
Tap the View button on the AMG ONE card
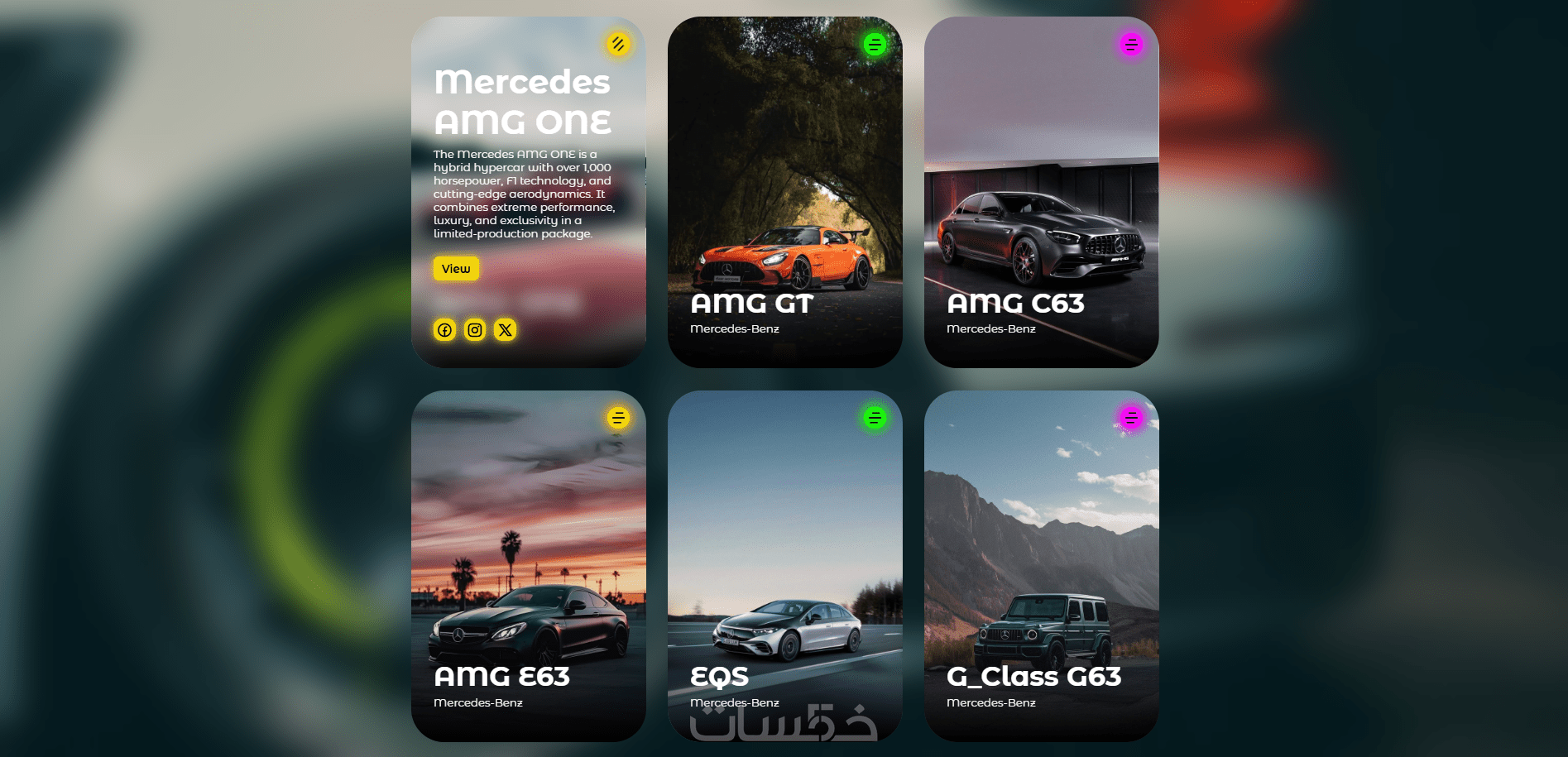(456, 269)
